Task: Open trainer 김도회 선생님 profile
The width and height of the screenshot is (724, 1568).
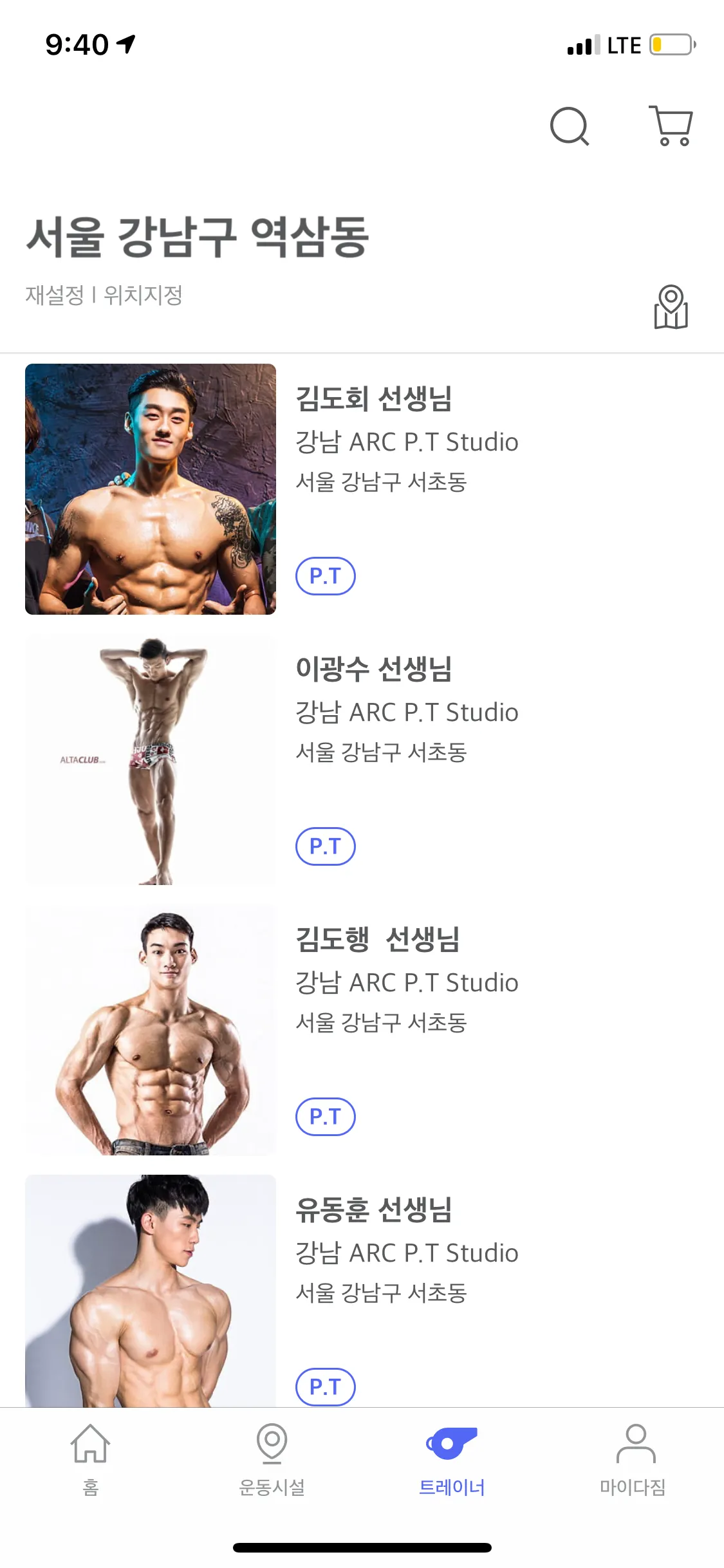Action: [x=373, y=399]
